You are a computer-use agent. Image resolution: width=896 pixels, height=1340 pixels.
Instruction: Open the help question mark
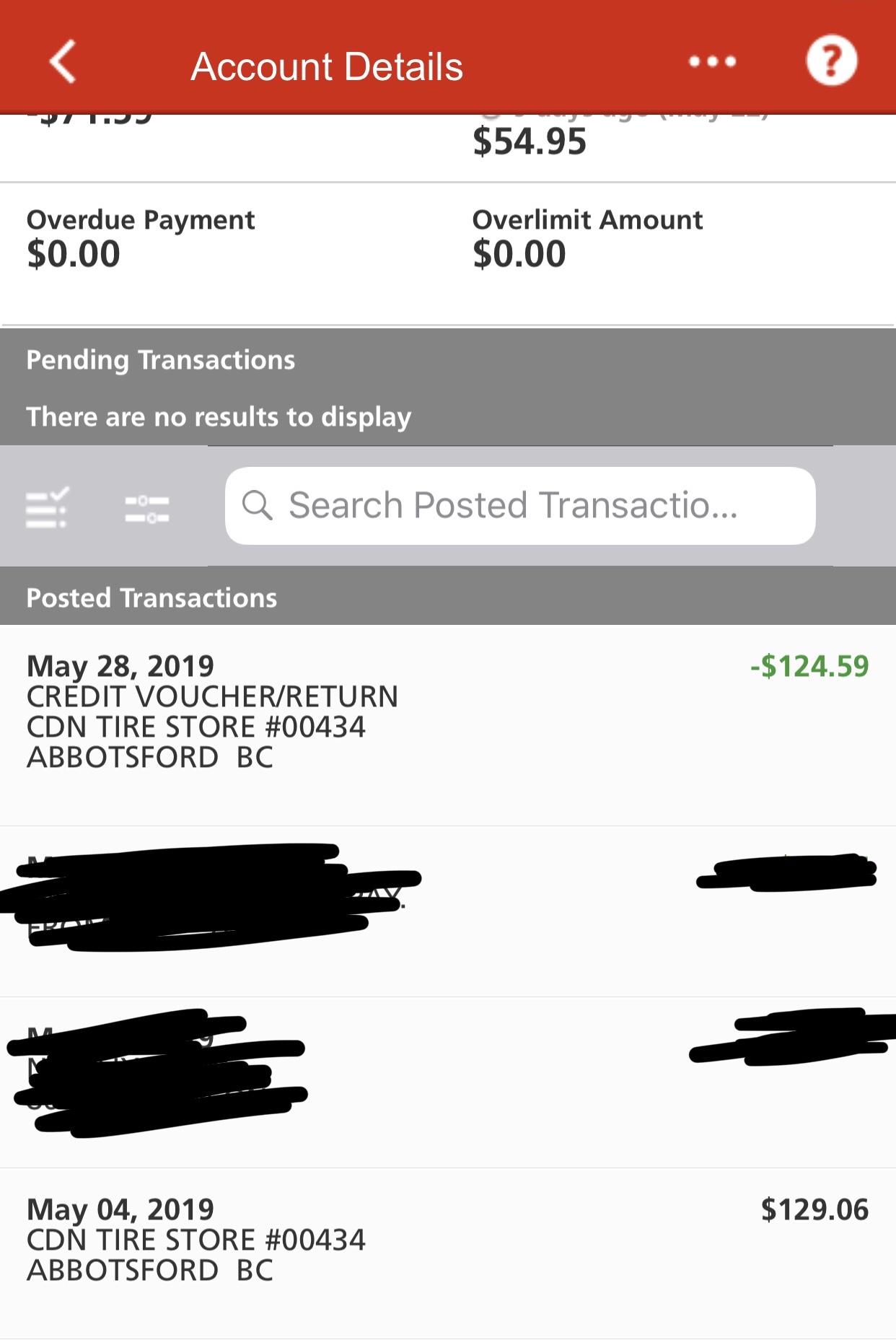(x=831, y=61)
